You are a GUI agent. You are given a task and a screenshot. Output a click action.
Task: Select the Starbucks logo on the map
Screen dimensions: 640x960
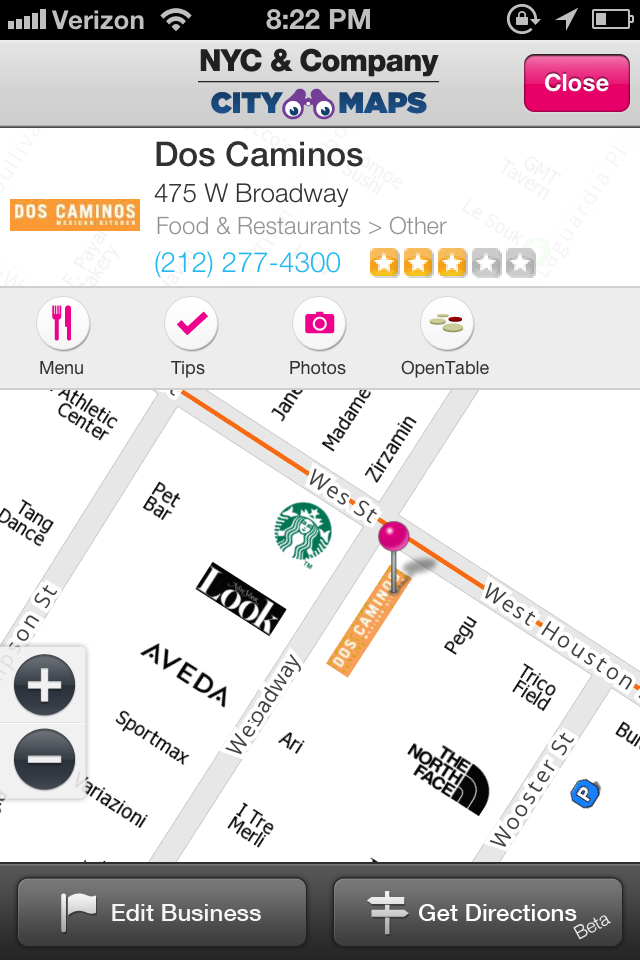(x=303, y=533)
